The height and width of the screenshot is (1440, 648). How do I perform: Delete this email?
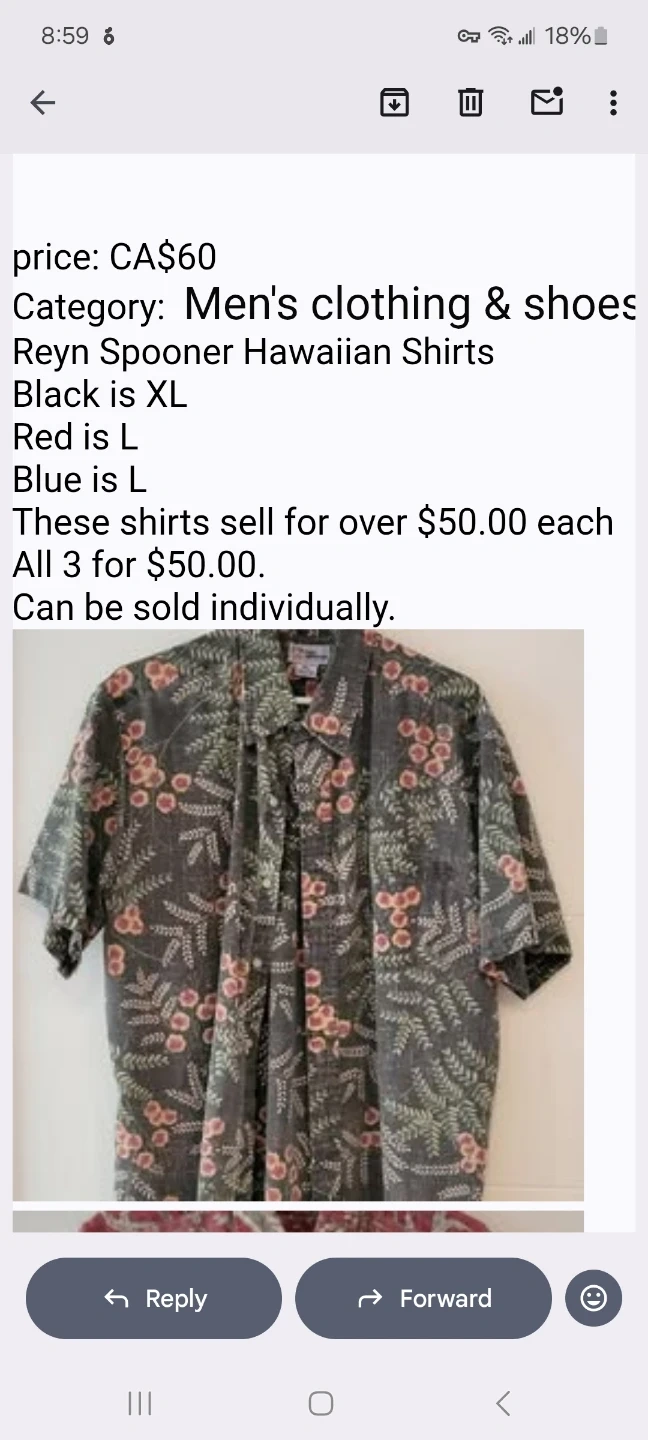470,102
